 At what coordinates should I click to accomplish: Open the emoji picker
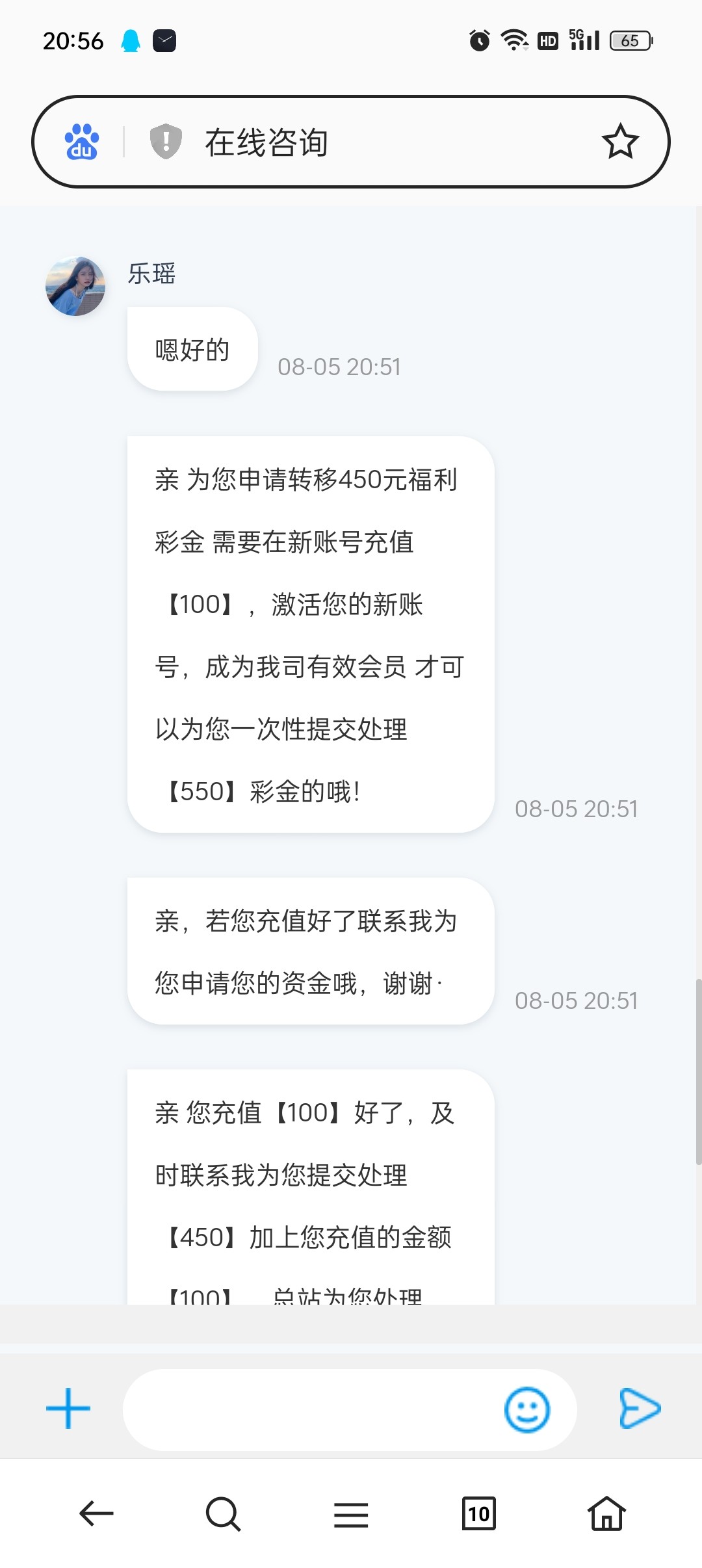526,1409
